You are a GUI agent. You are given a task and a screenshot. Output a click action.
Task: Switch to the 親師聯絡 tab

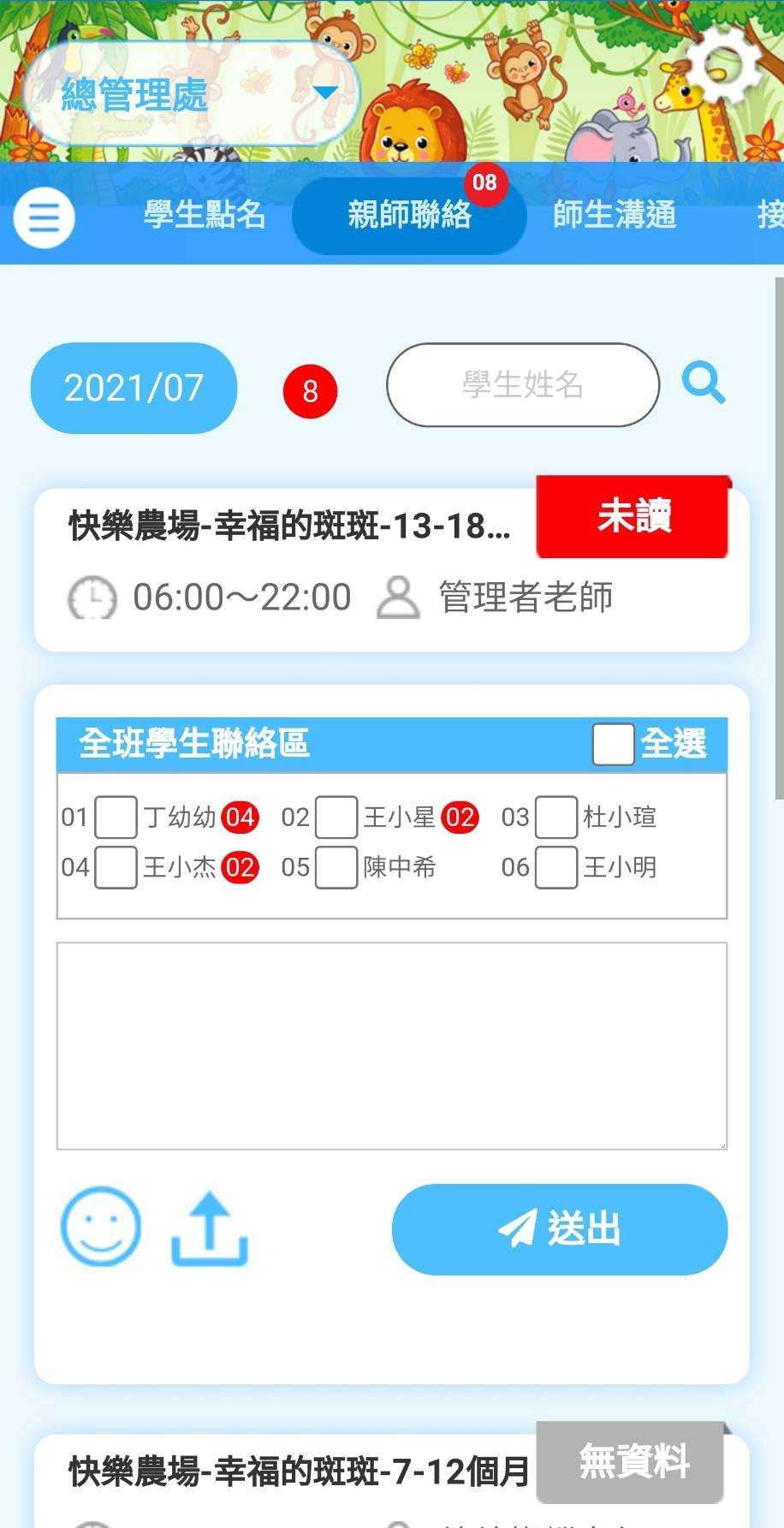tap(409, 214)
